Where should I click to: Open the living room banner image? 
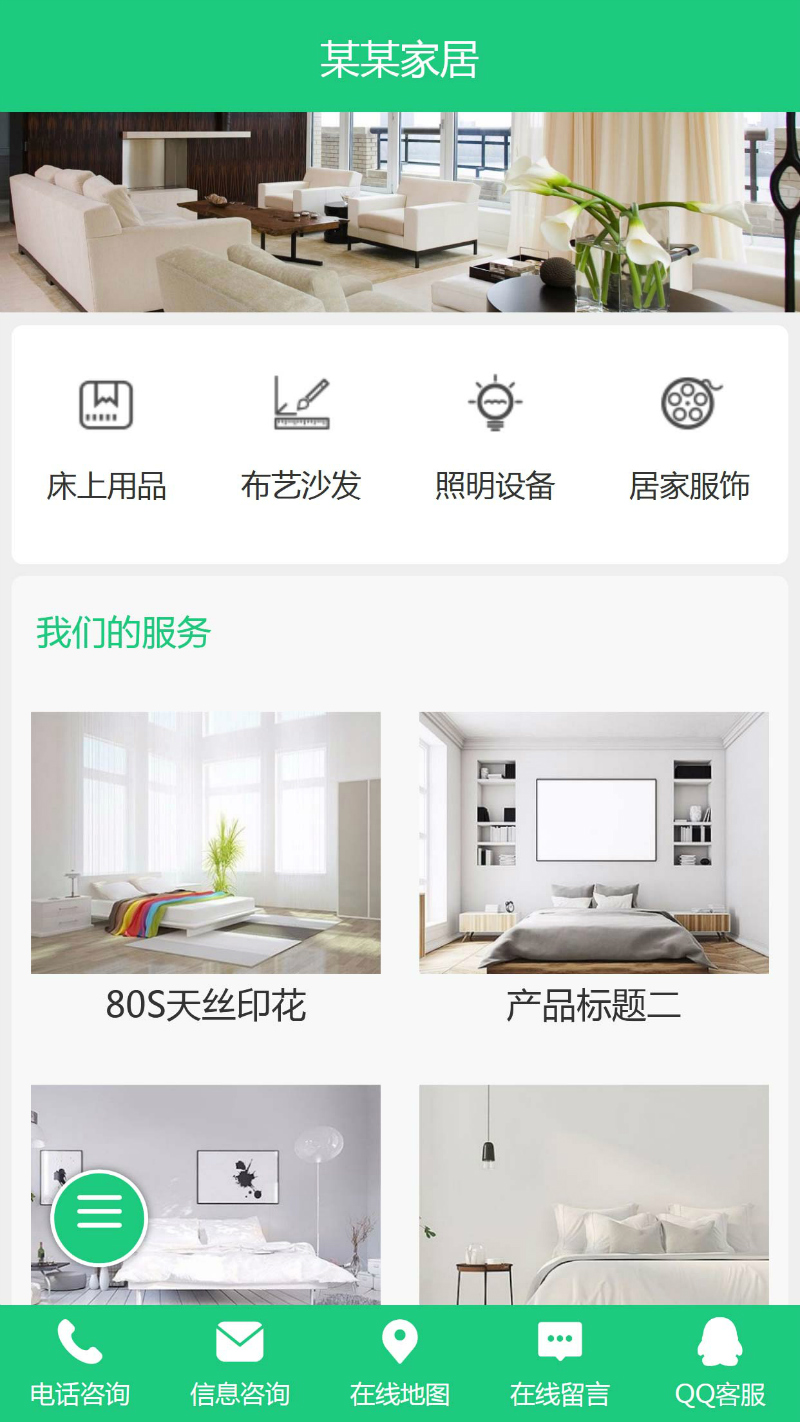(x=400, y=212)
